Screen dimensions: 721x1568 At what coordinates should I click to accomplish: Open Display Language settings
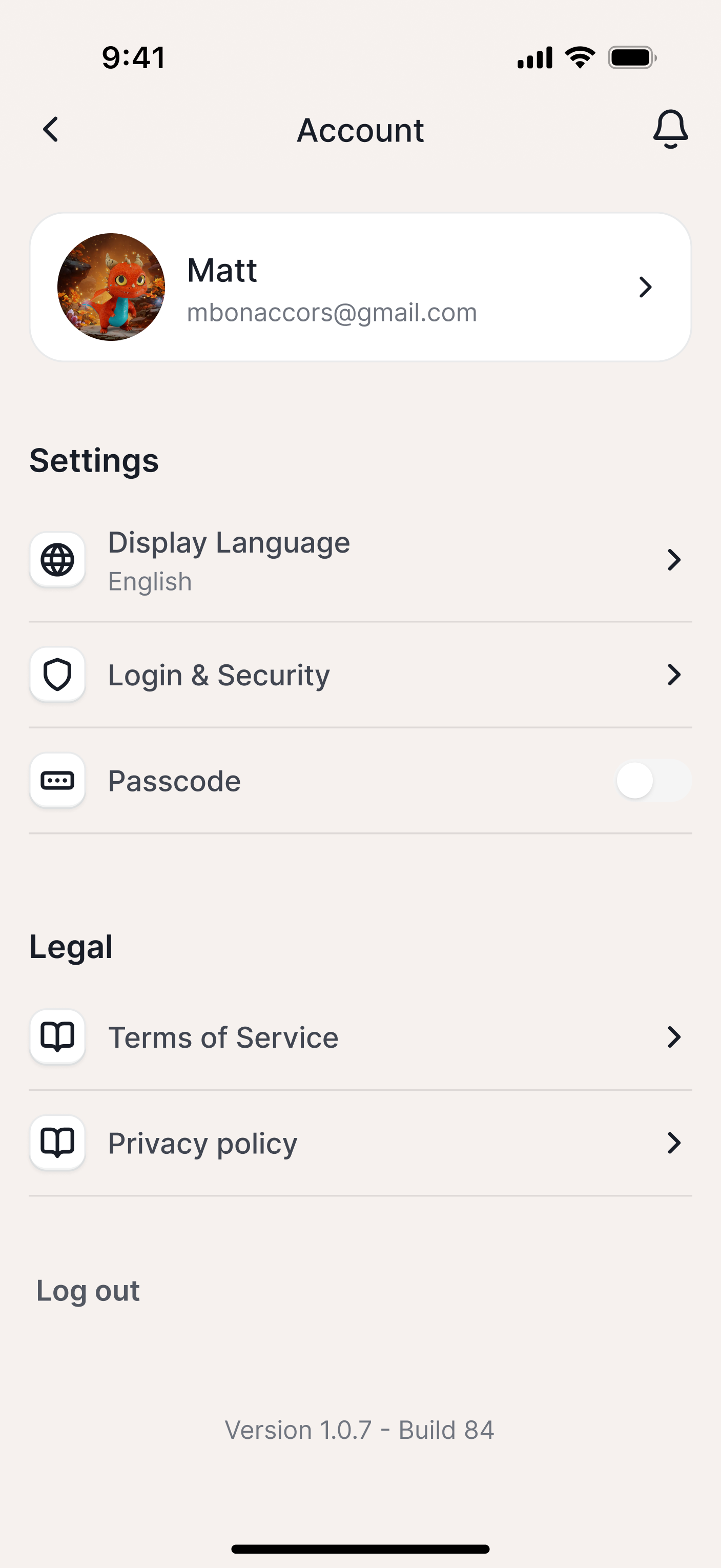click(360, 560)
